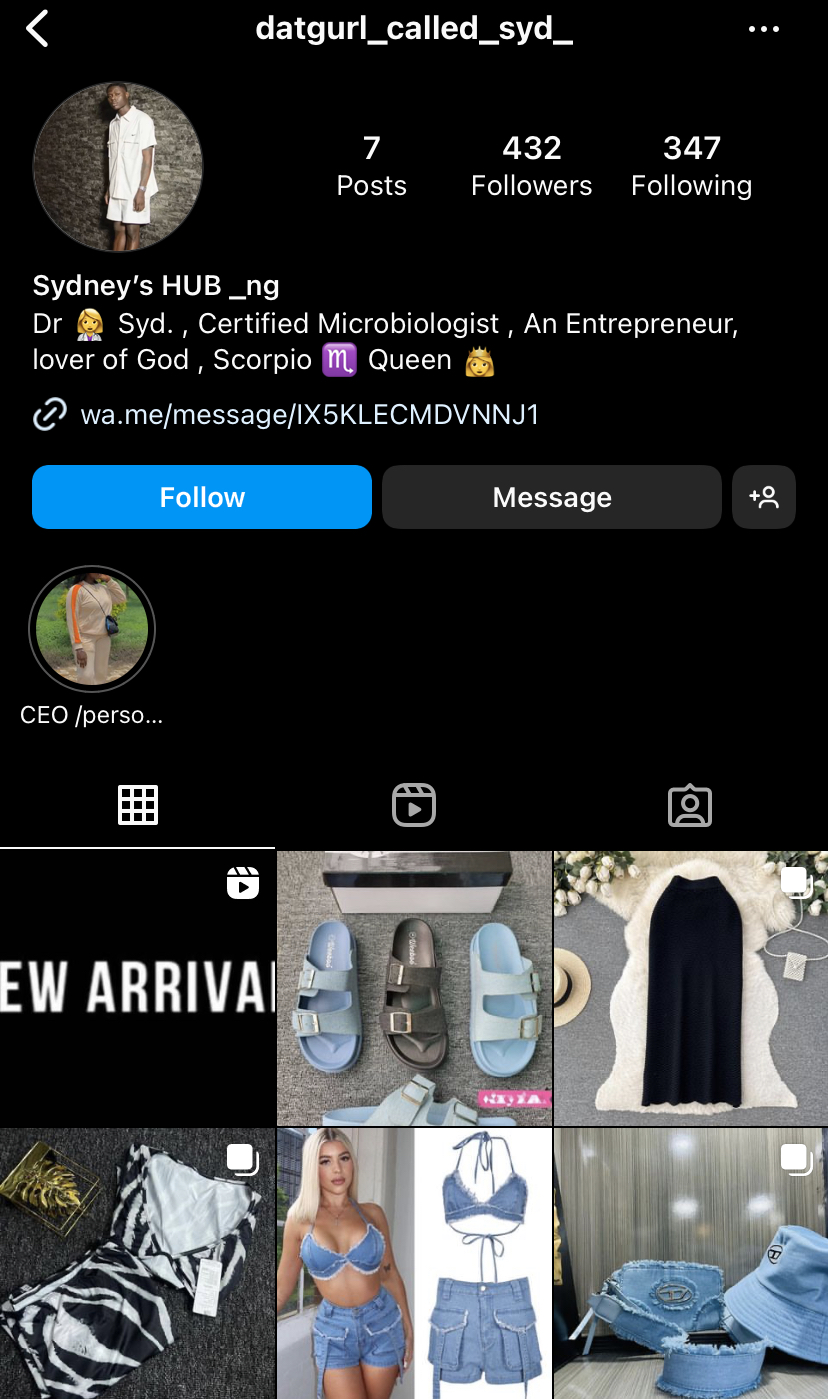Show the 347 following list
The height and width of the screenshot is (1399, 828).
(691, 166)
